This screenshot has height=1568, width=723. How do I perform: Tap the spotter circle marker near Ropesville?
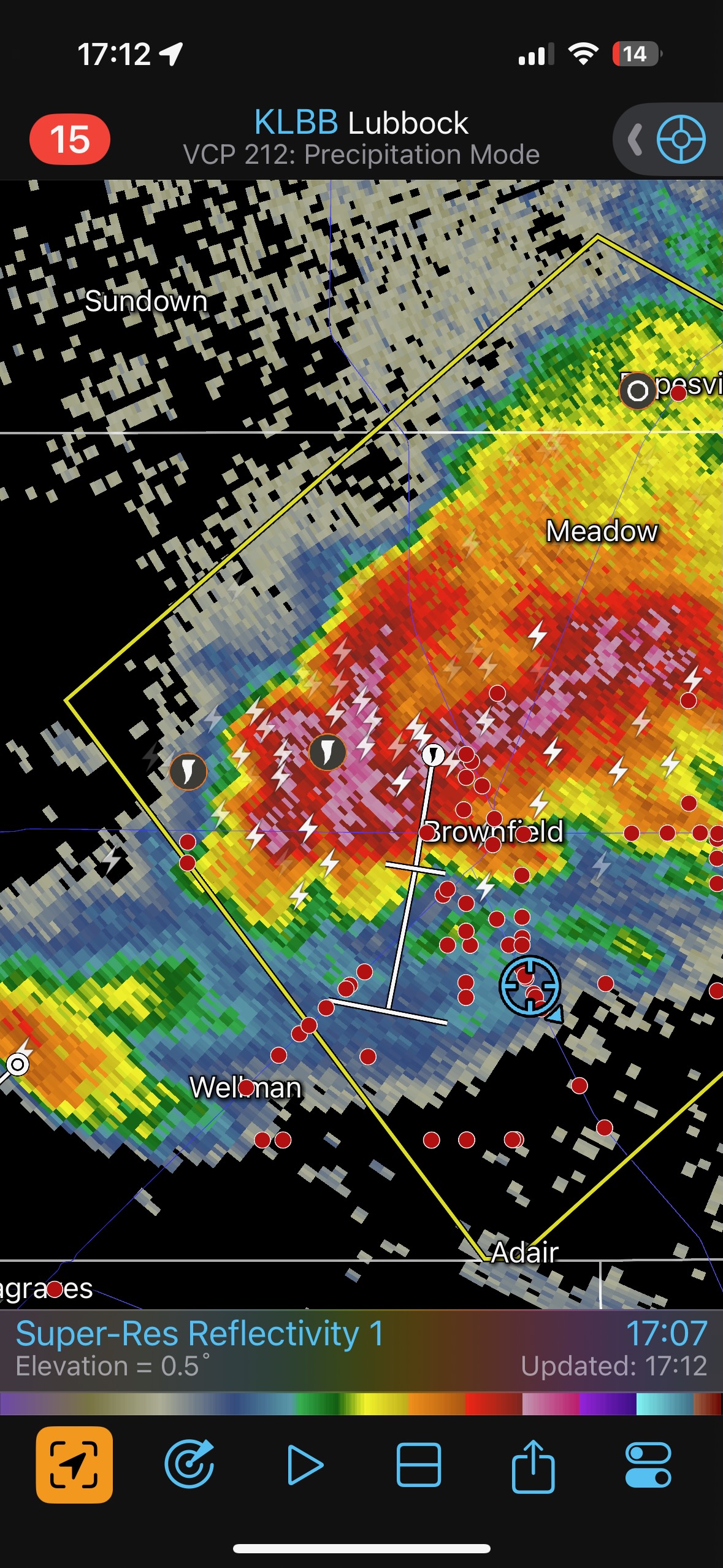click(638, 390)
